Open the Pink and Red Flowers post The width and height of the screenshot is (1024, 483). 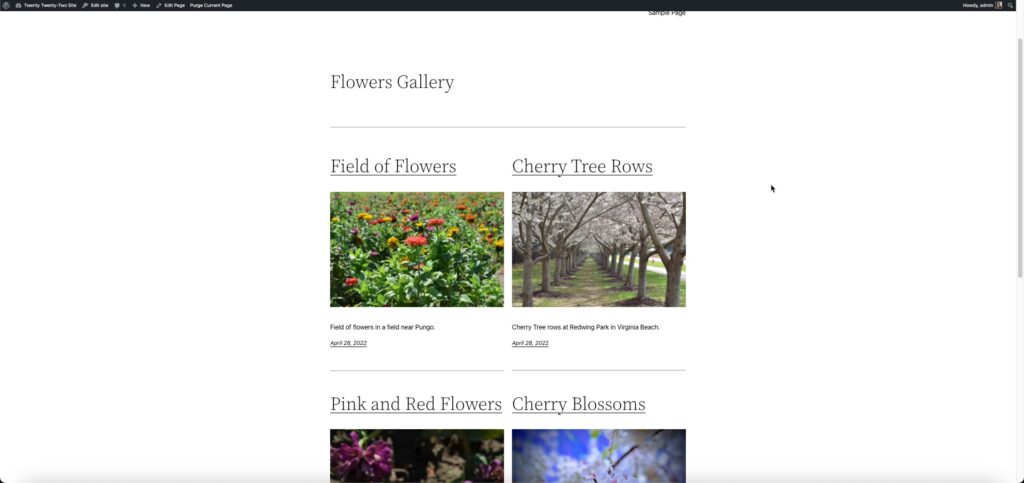pyautogui.click(x=416, y=404)
